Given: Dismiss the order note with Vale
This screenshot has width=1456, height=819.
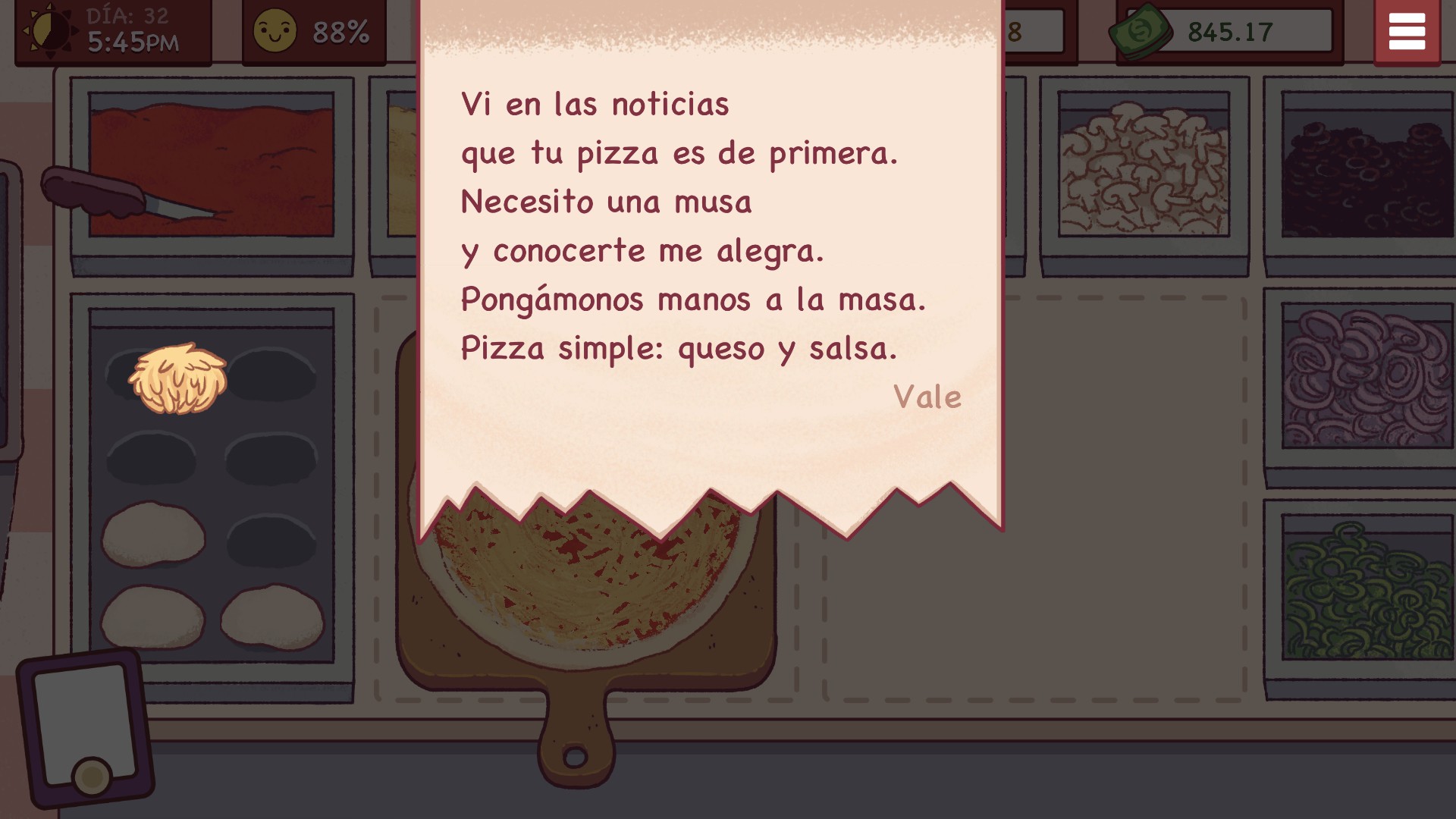Looking at the screenshot, I should 927,397.
